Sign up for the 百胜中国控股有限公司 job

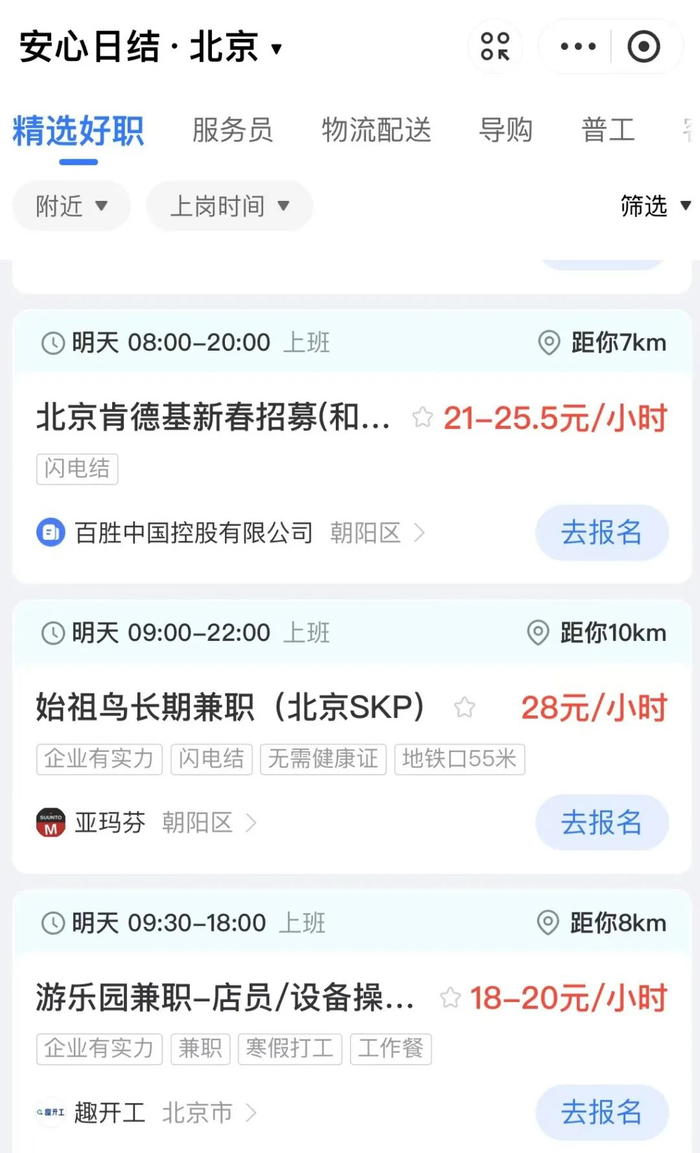tap(601, 533)
